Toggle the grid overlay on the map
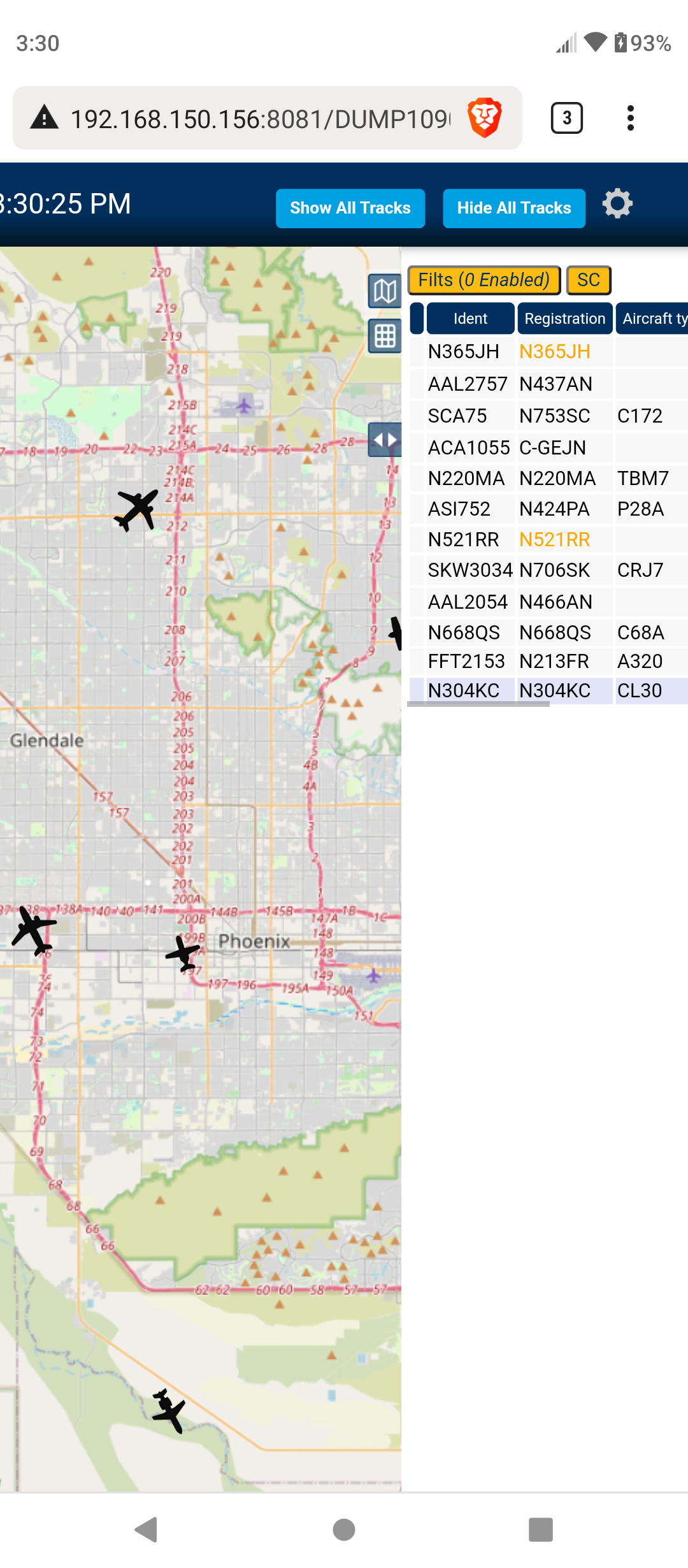The image size is (688, 1568). coord(385,336)
